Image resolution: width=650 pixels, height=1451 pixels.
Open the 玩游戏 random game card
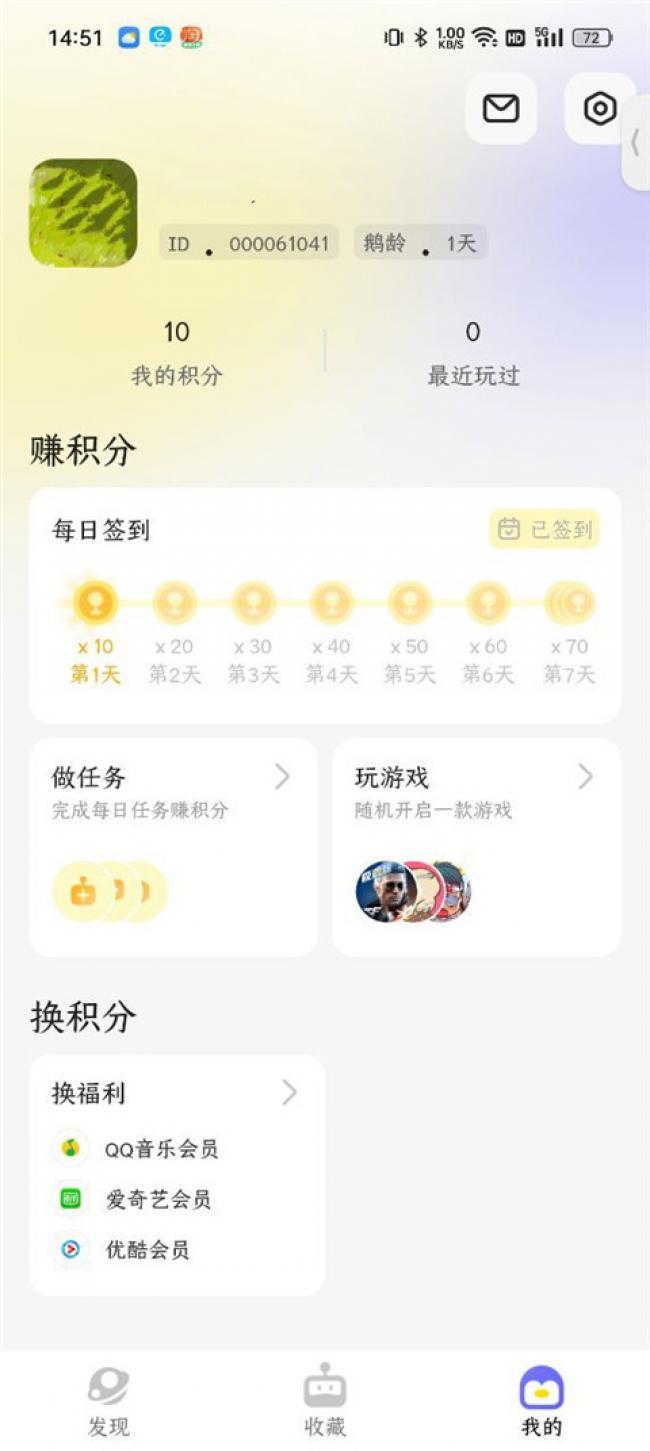pyautogui.click(x=477, y=847)
